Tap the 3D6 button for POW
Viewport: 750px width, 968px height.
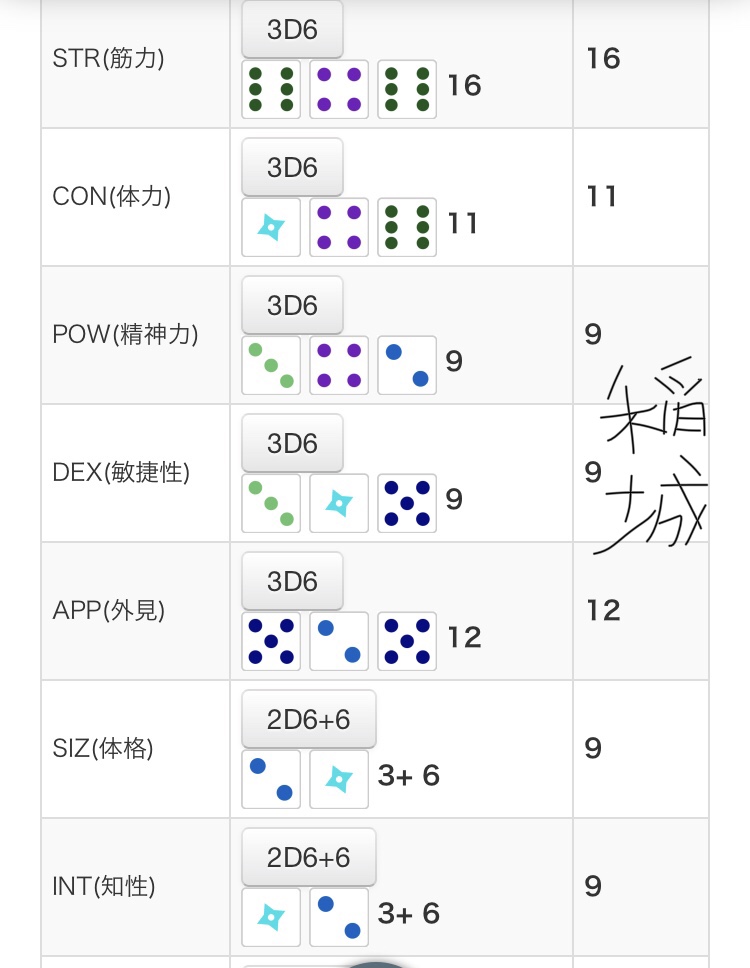point(292,305)
